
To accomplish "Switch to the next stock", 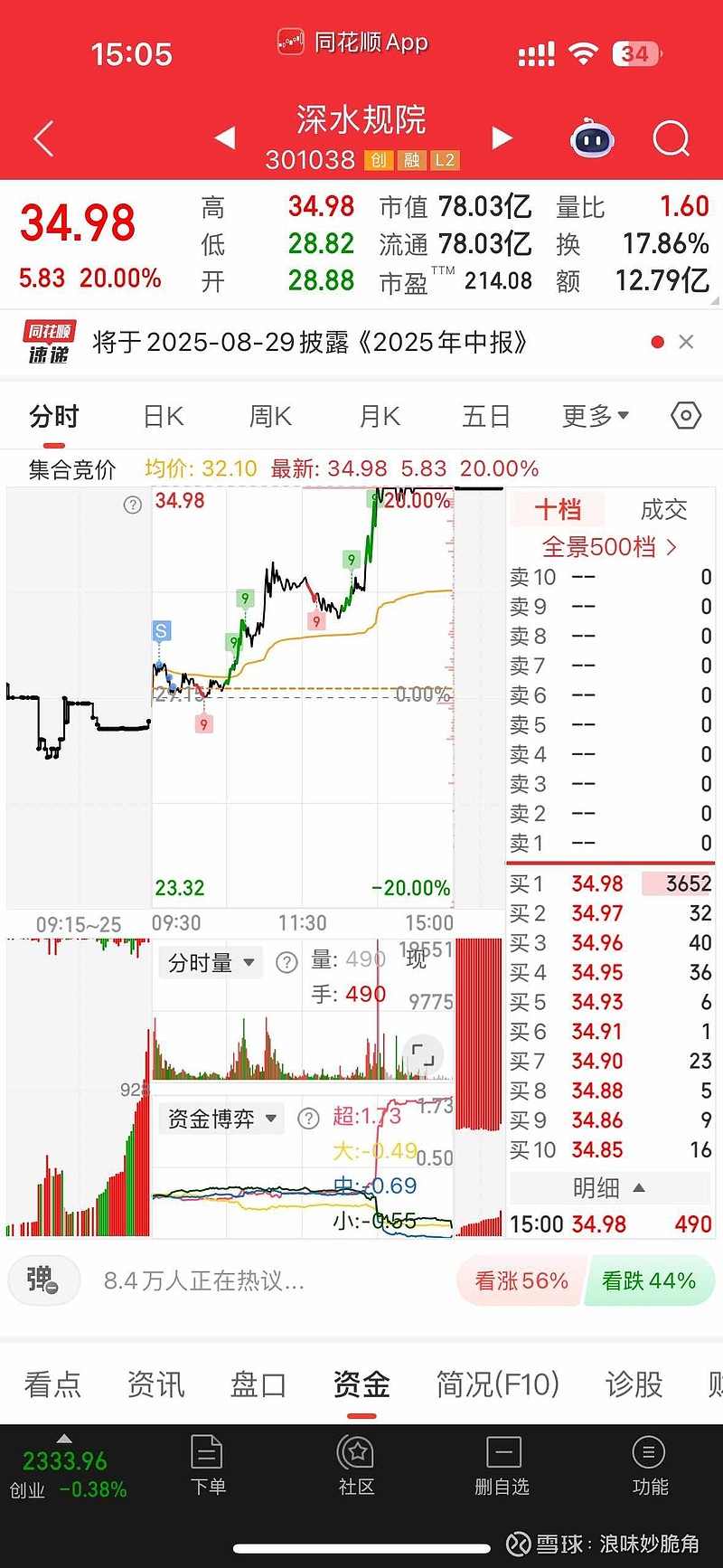I will click(502, 137).
